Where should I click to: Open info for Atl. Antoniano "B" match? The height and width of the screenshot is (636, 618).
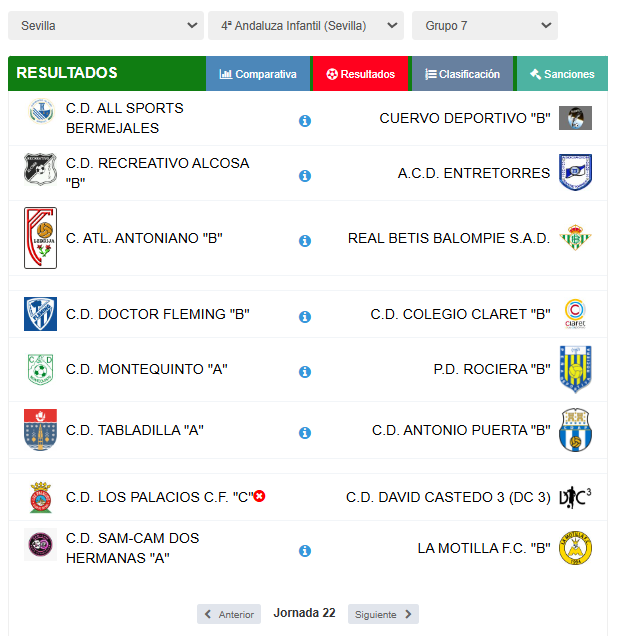tap(305, 241)
